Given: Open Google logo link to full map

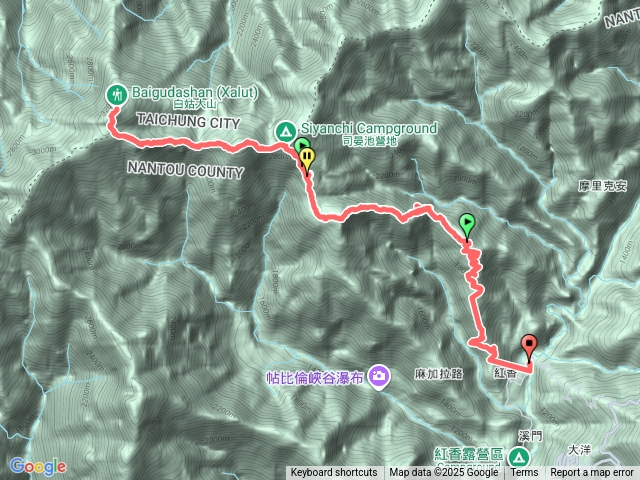Looking at the screenshot, I should (35, 465).
